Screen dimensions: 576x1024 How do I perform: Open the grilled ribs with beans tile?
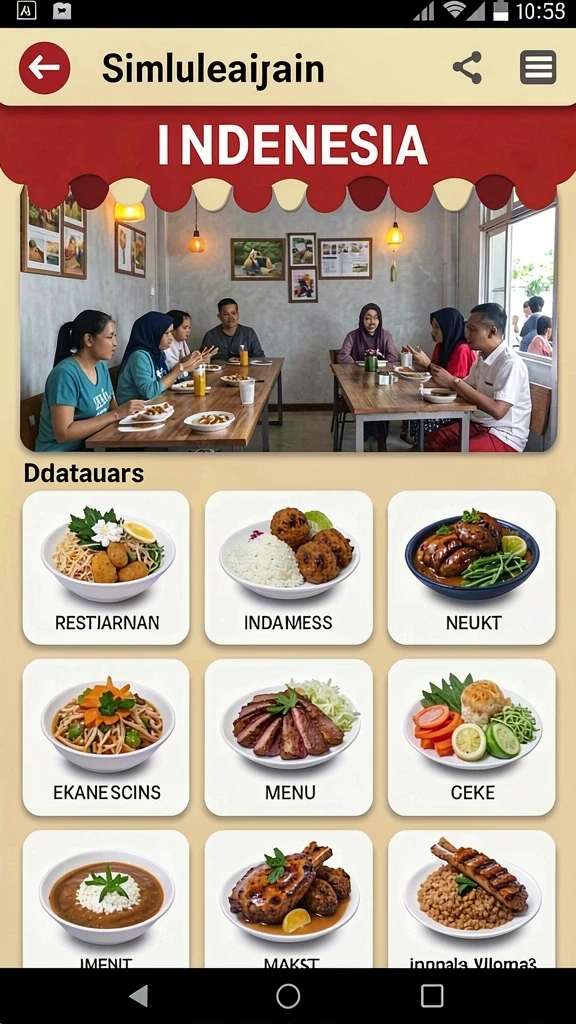point(472,899)
